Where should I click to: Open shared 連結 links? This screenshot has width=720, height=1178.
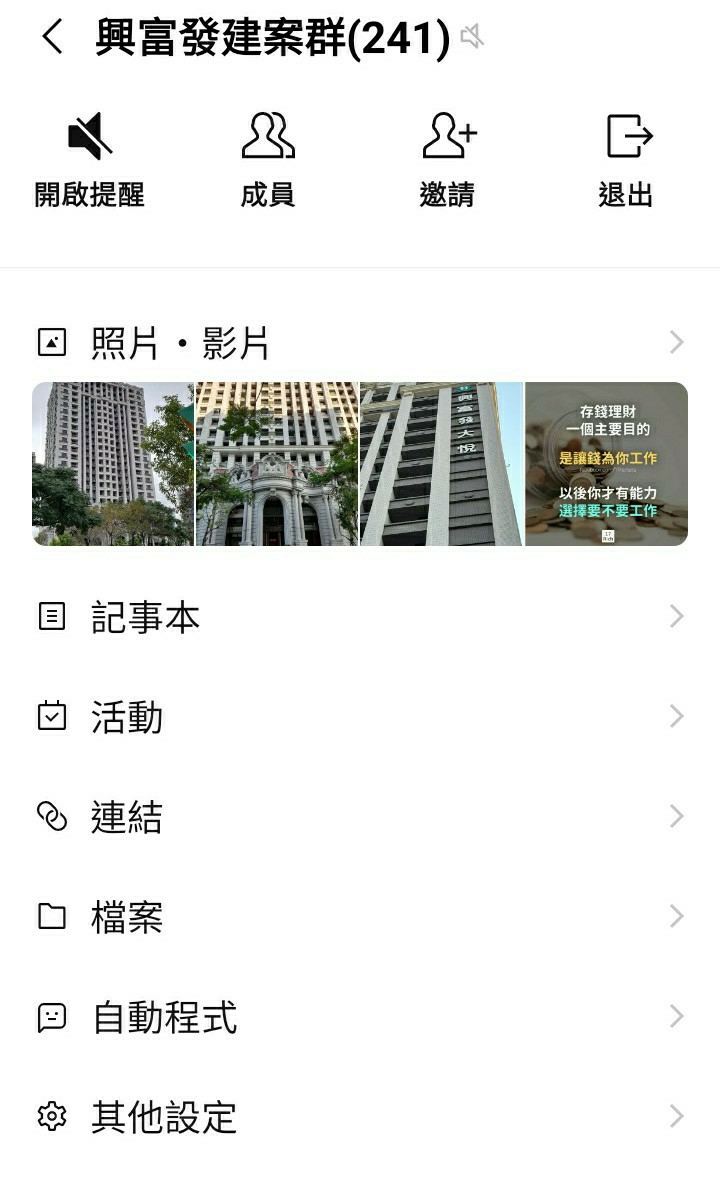click(360, 817)
